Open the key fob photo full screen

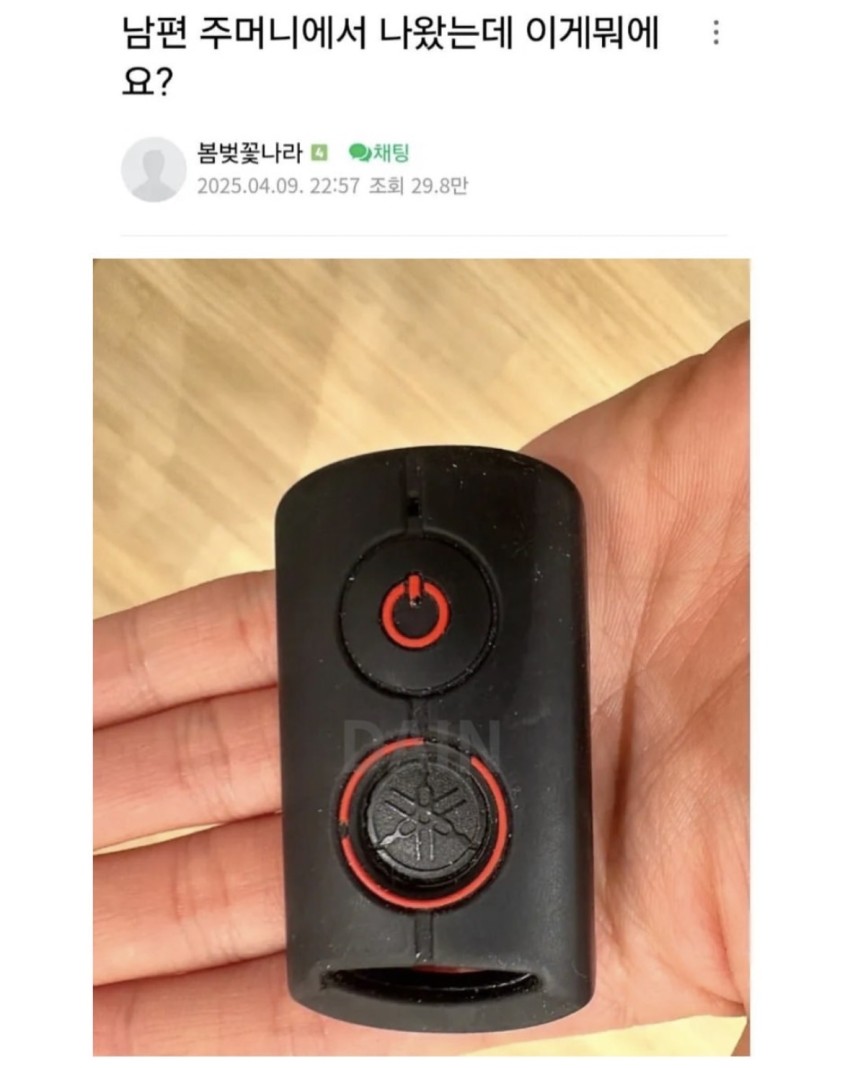click(421, 656)
